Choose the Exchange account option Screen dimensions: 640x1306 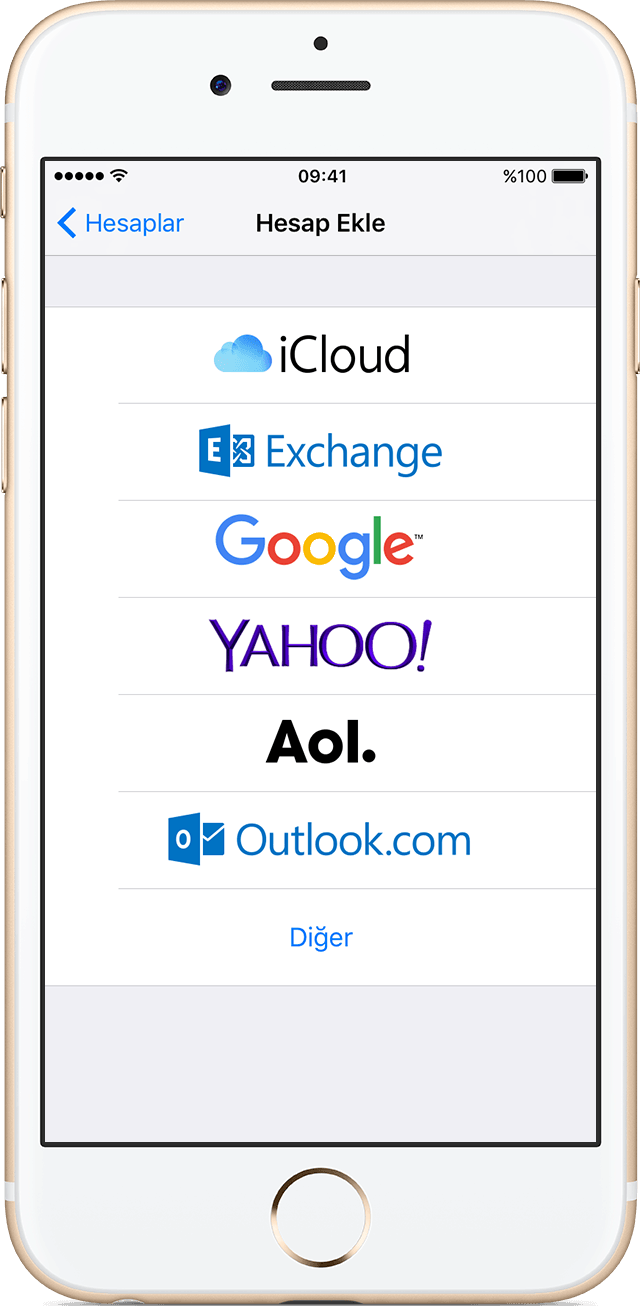321,452
